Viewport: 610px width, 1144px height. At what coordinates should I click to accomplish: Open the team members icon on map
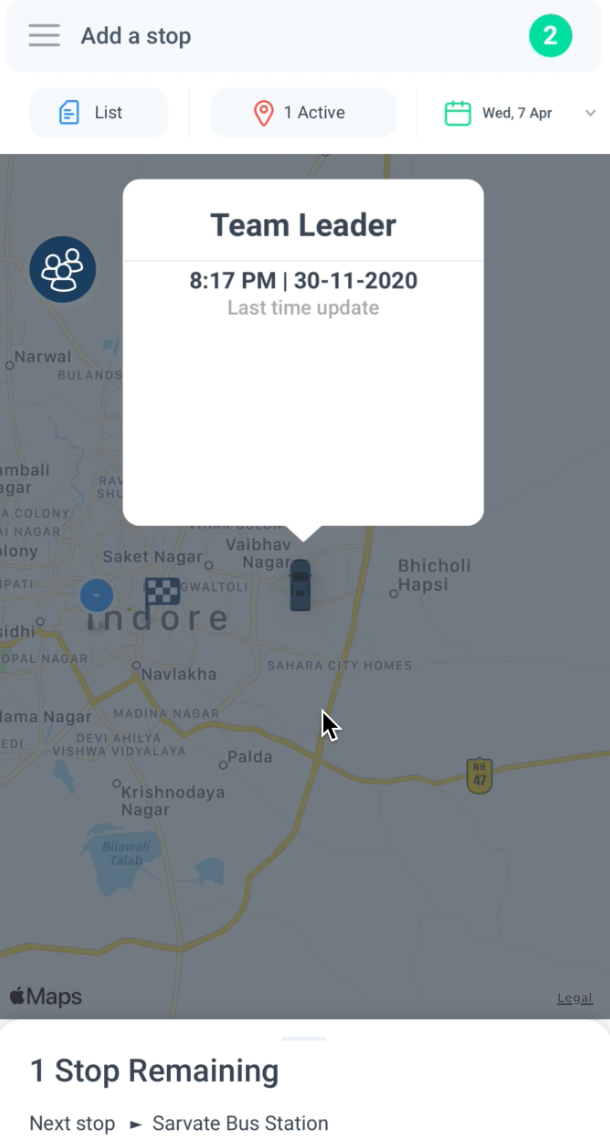point(63,269)
